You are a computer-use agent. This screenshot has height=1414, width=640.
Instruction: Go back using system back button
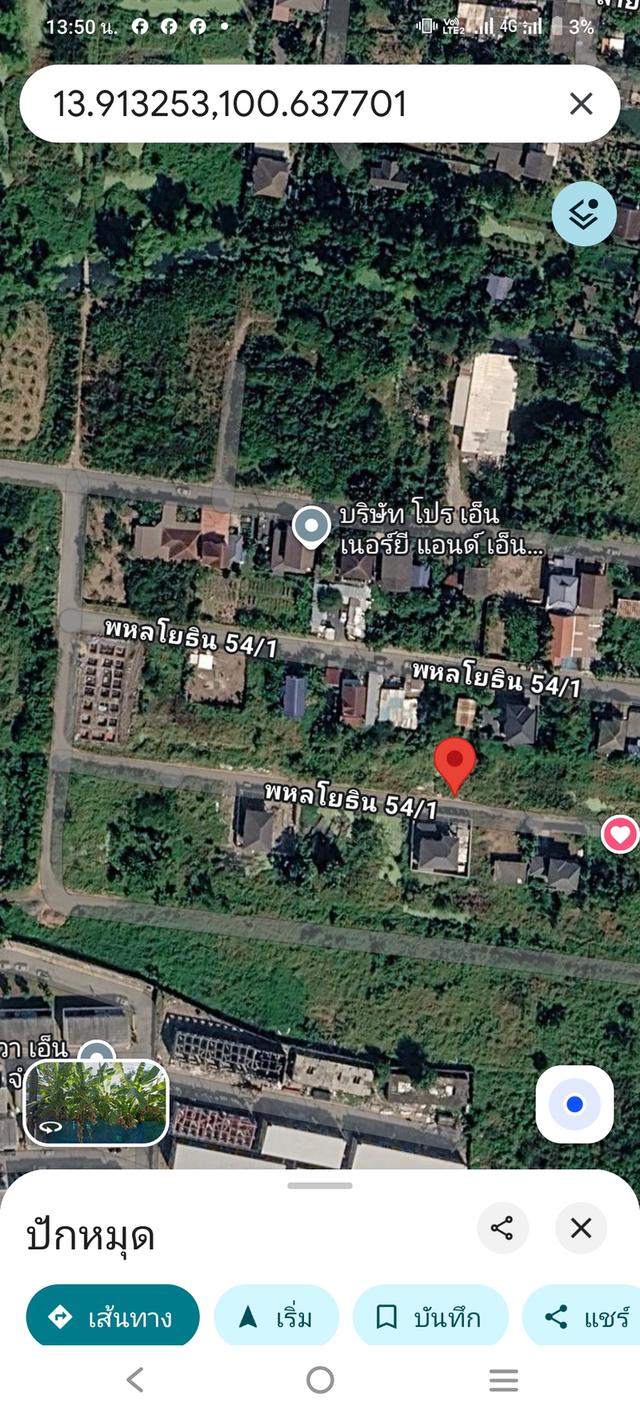click(x=135, y=1380)
